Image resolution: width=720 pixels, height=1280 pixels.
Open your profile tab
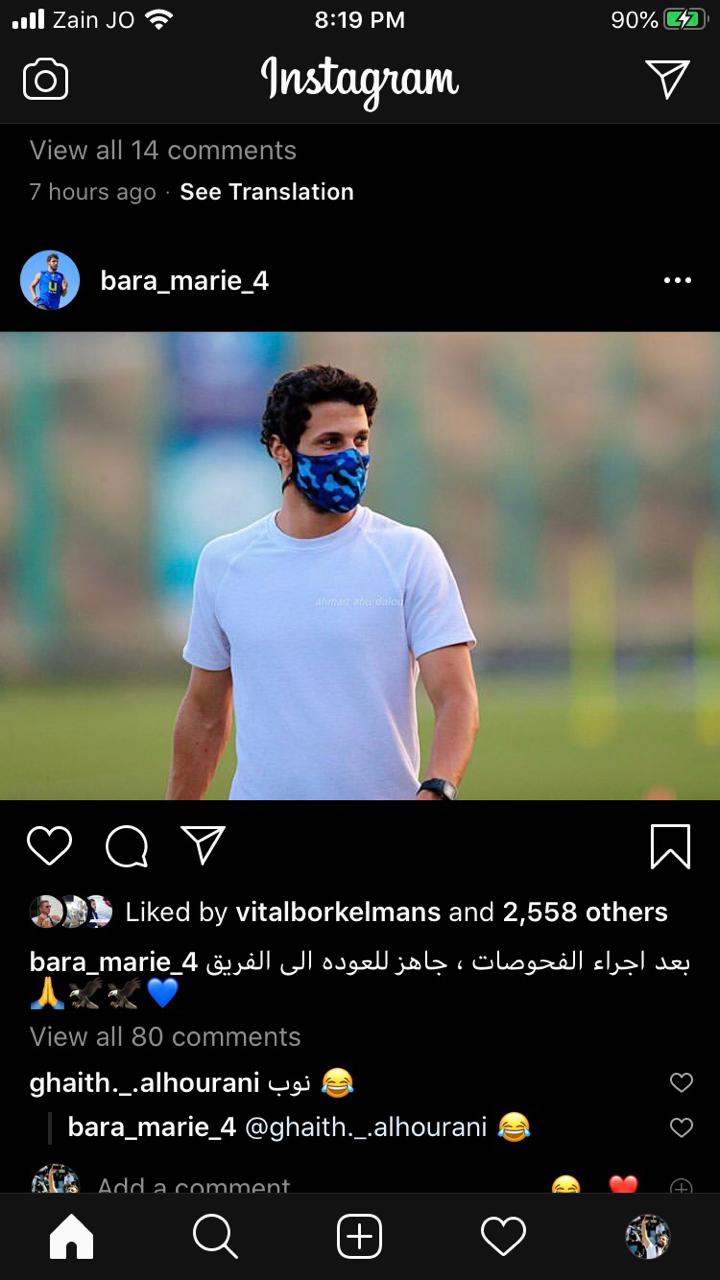647,1237
